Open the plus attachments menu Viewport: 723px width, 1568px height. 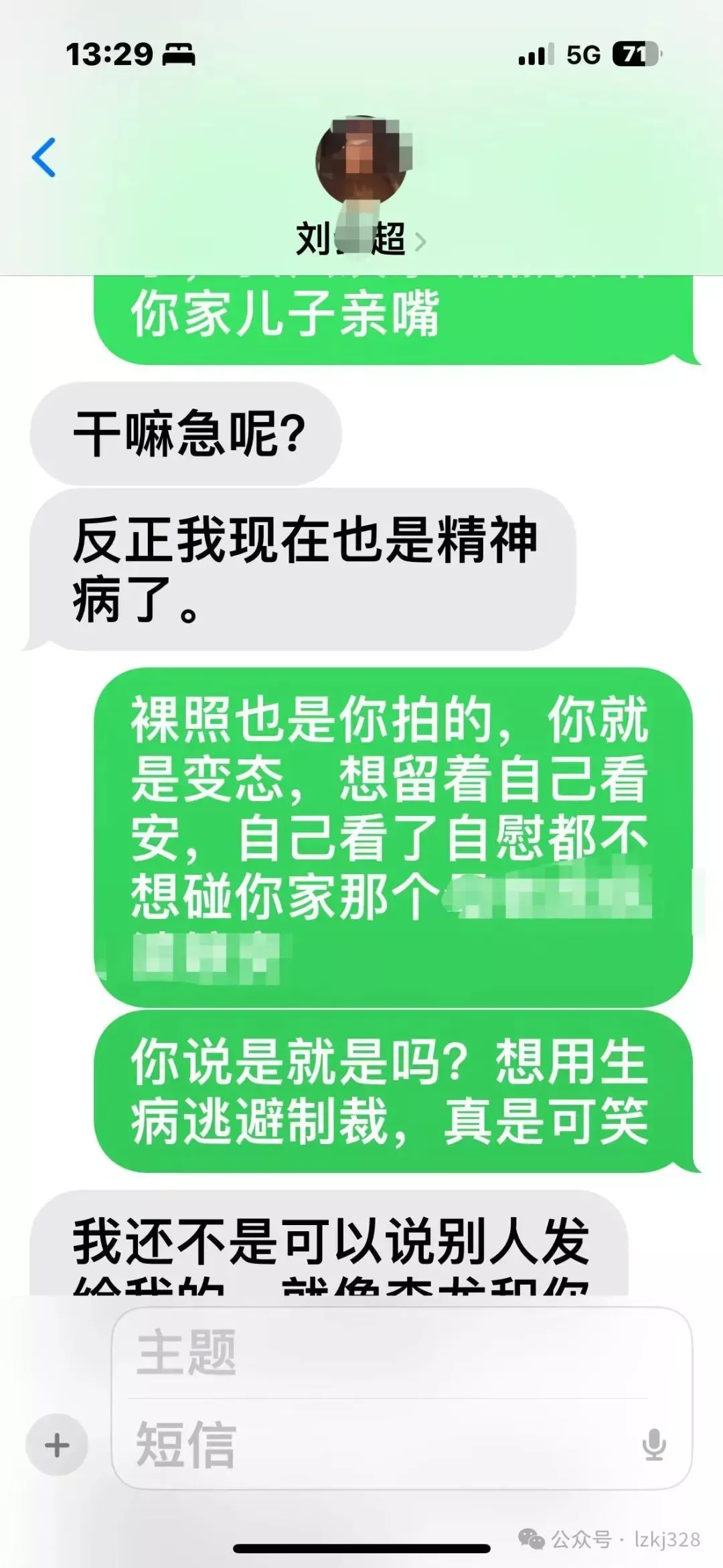57,1445
